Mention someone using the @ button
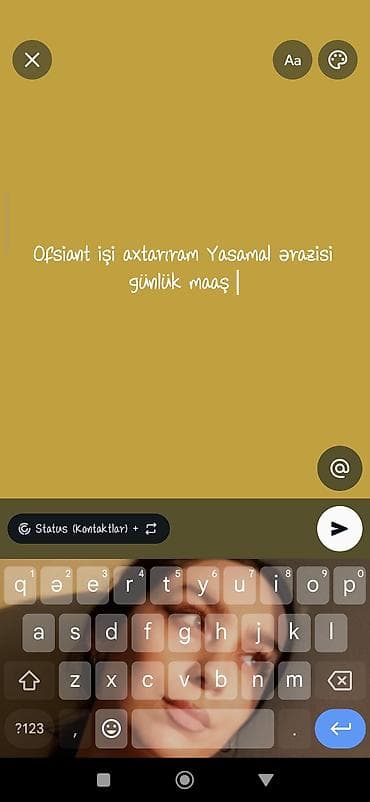 pyautogui.click(x=340, y=468)
